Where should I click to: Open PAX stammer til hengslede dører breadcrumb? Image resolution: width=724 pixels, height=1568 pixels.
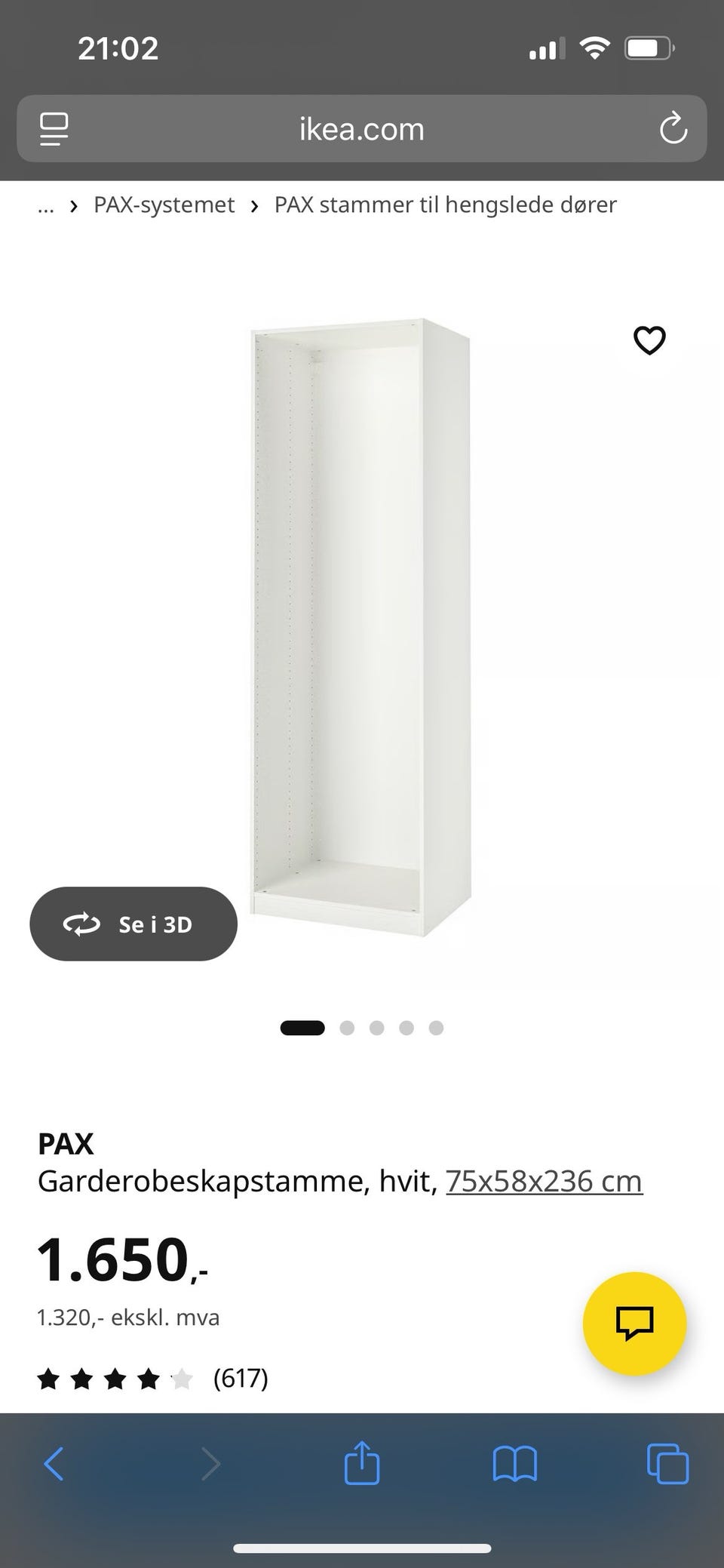[445, 204]
